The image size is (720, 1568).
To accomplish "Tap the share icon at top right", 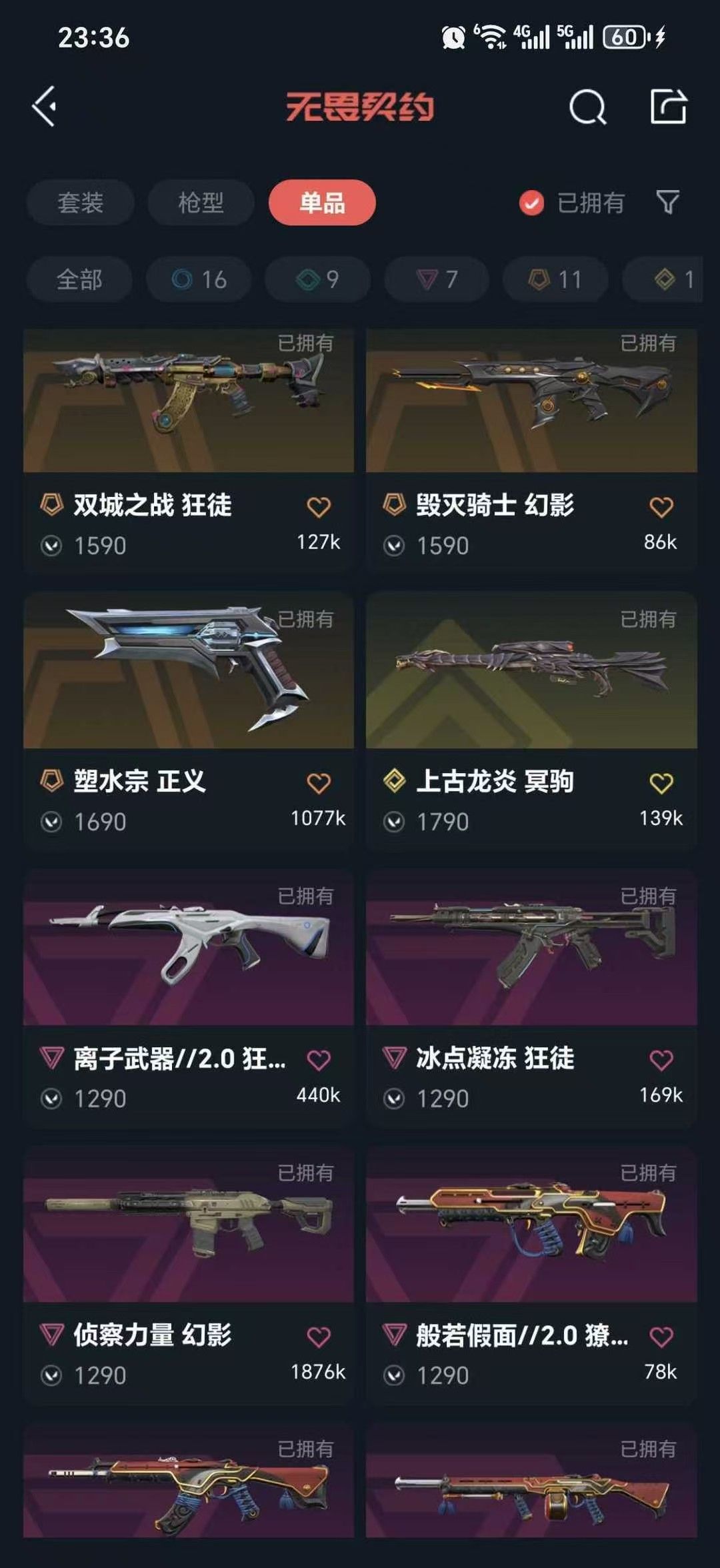I will tap(669, 105).
